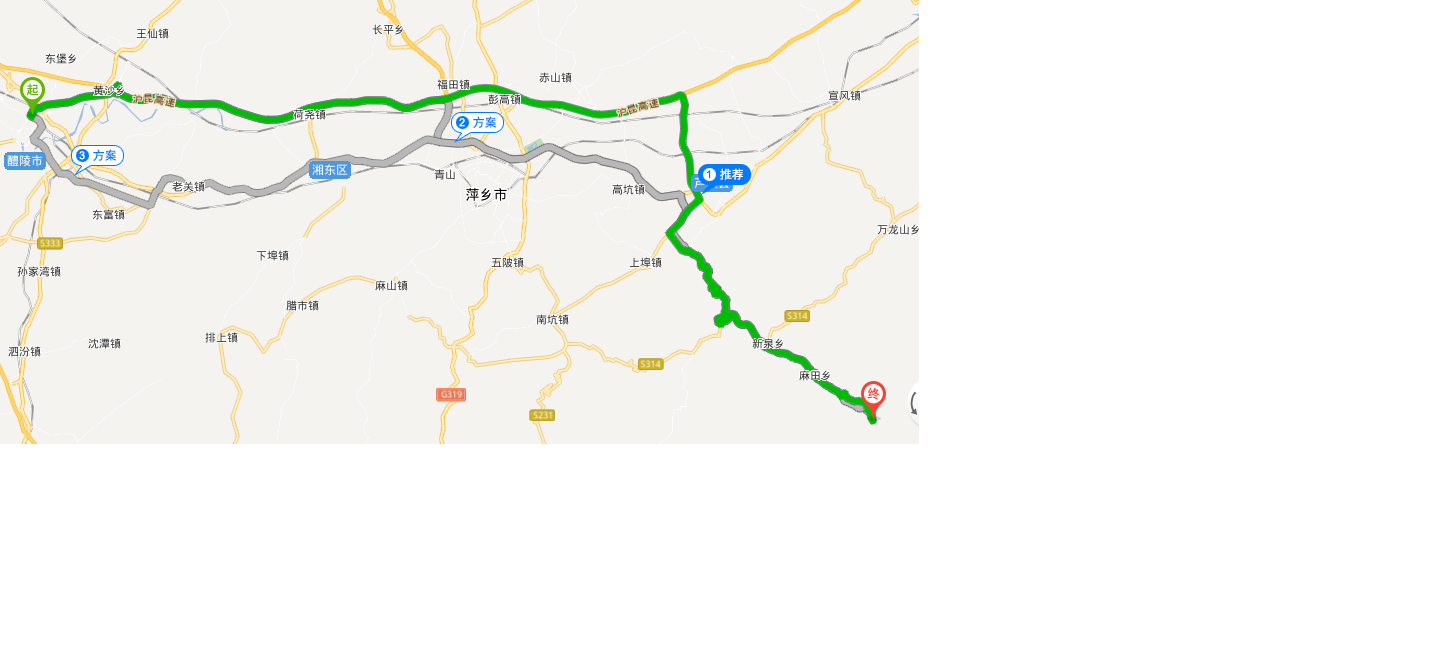Choose alternative route plan 2
Viewport: 1434px width, 672px height.
[477, 122]
